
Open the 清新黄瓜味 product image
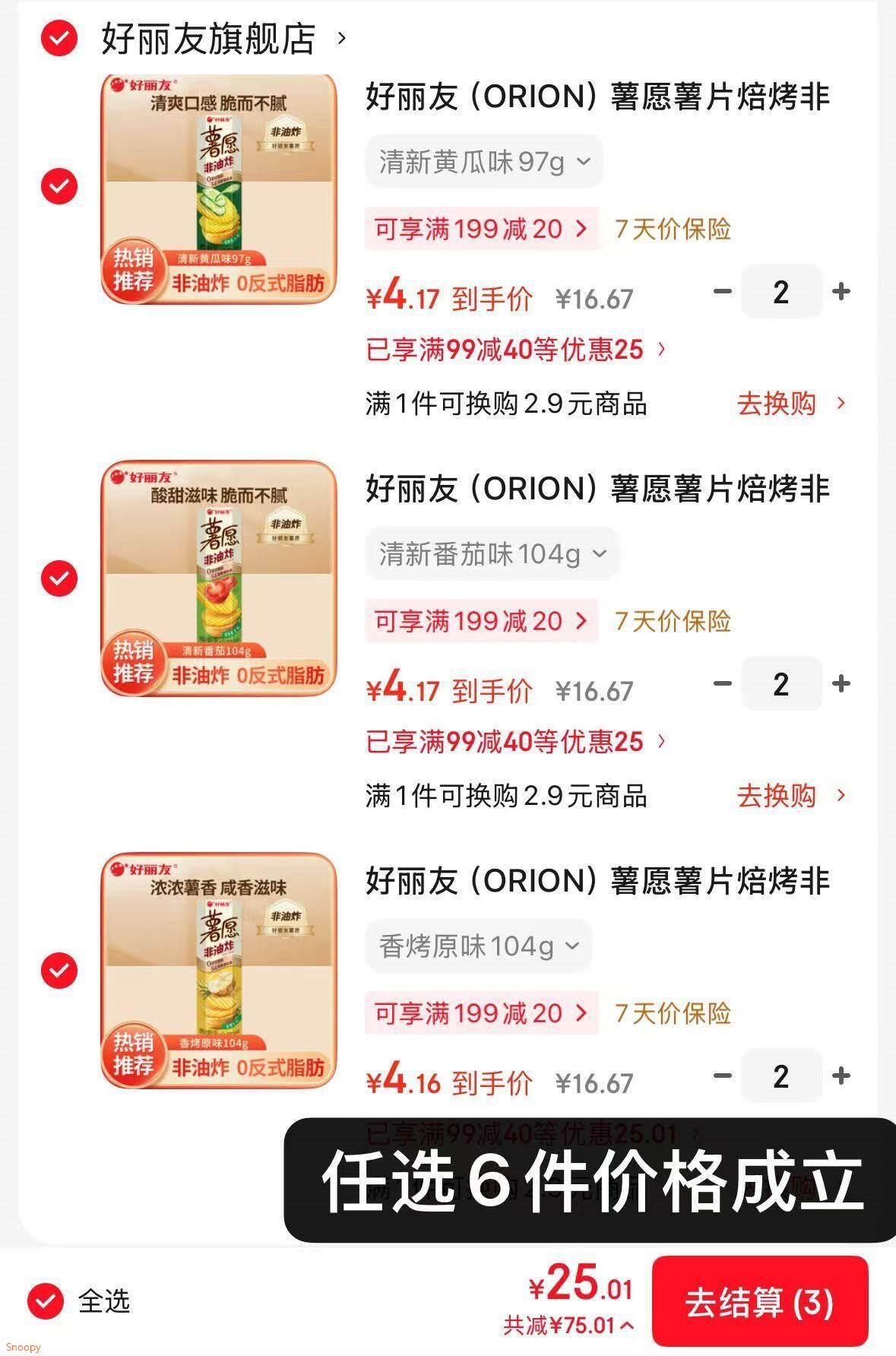click(219, 189)
